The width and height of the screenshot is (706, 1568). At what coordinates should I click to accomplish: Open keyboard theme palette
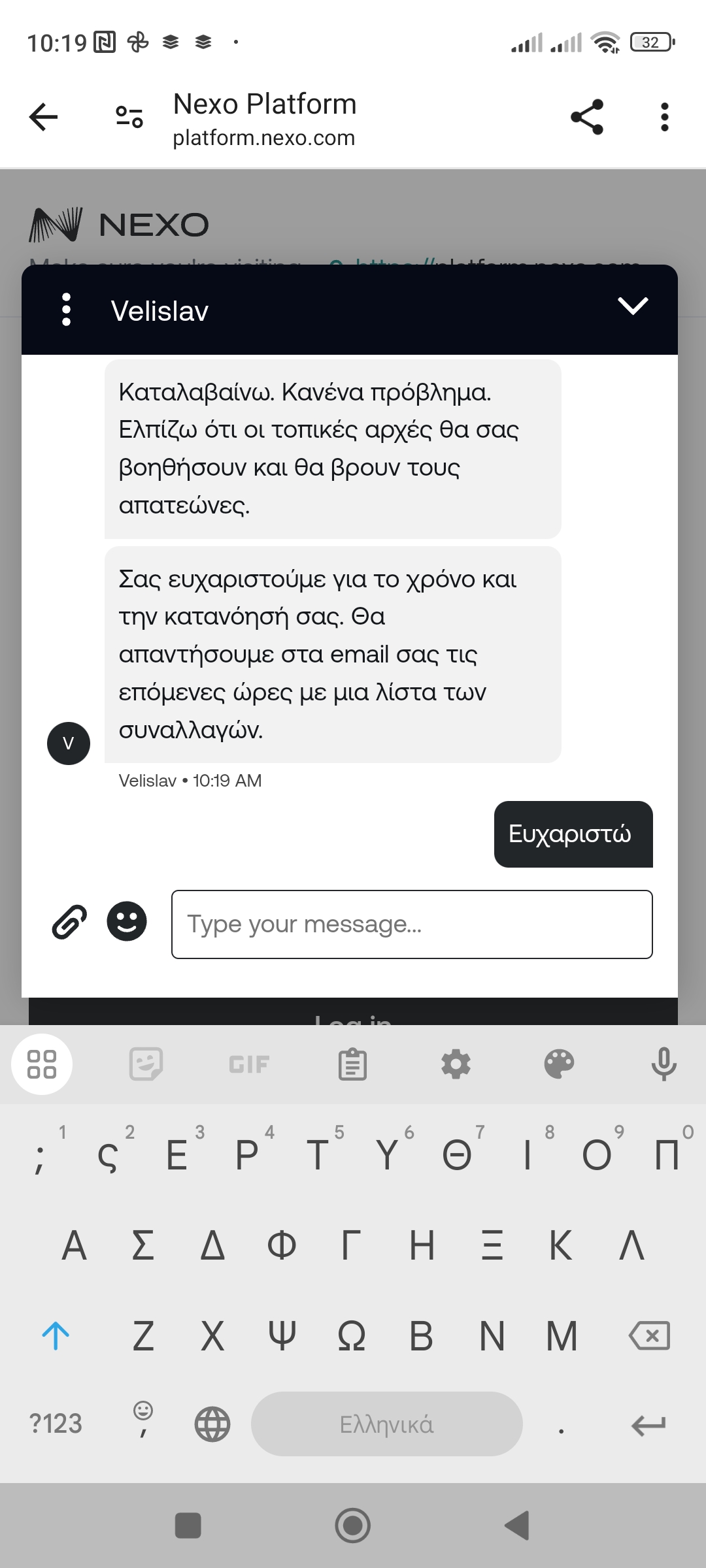pyautogui.click(x=559, y=1064)
